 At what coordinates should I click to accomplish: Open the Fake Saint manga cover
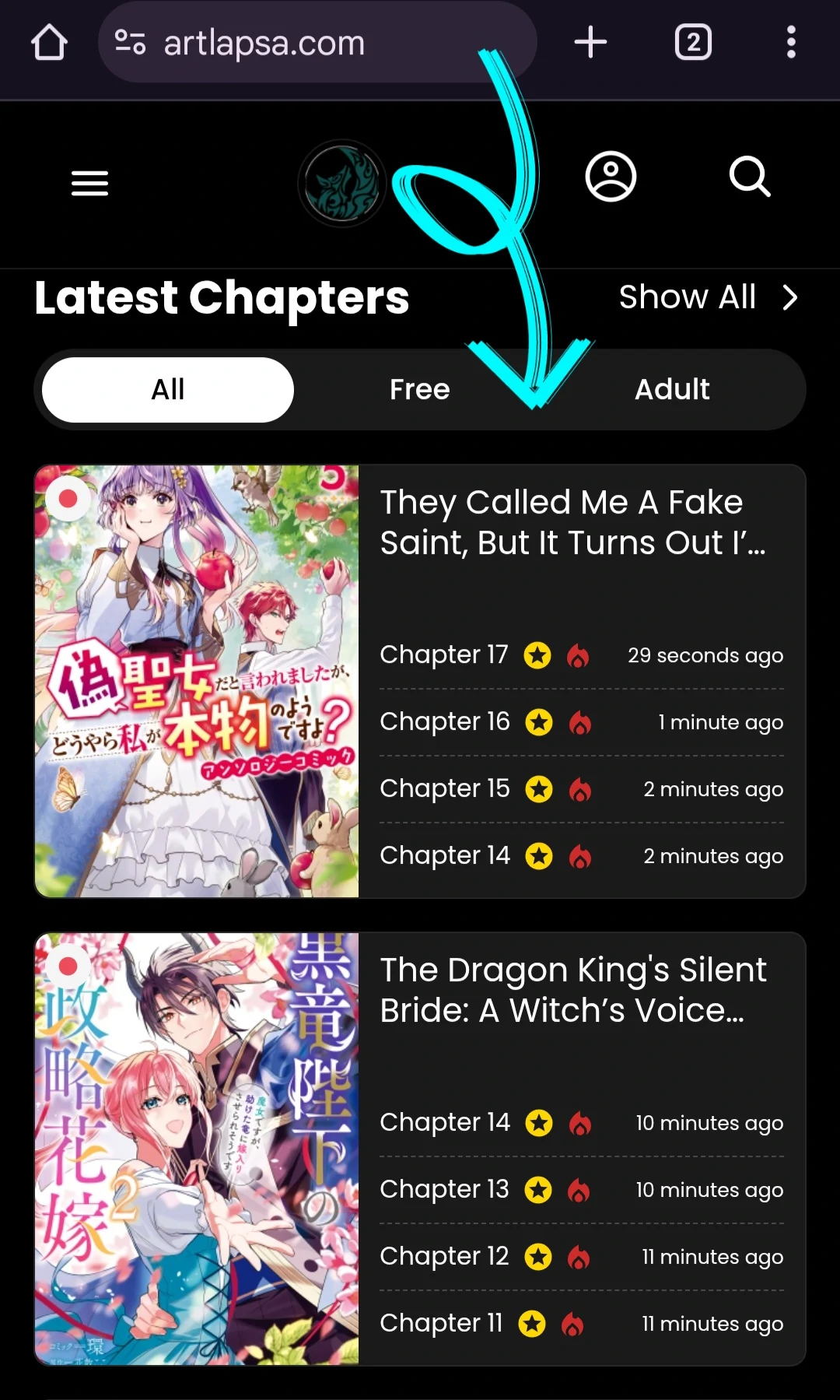197,682
